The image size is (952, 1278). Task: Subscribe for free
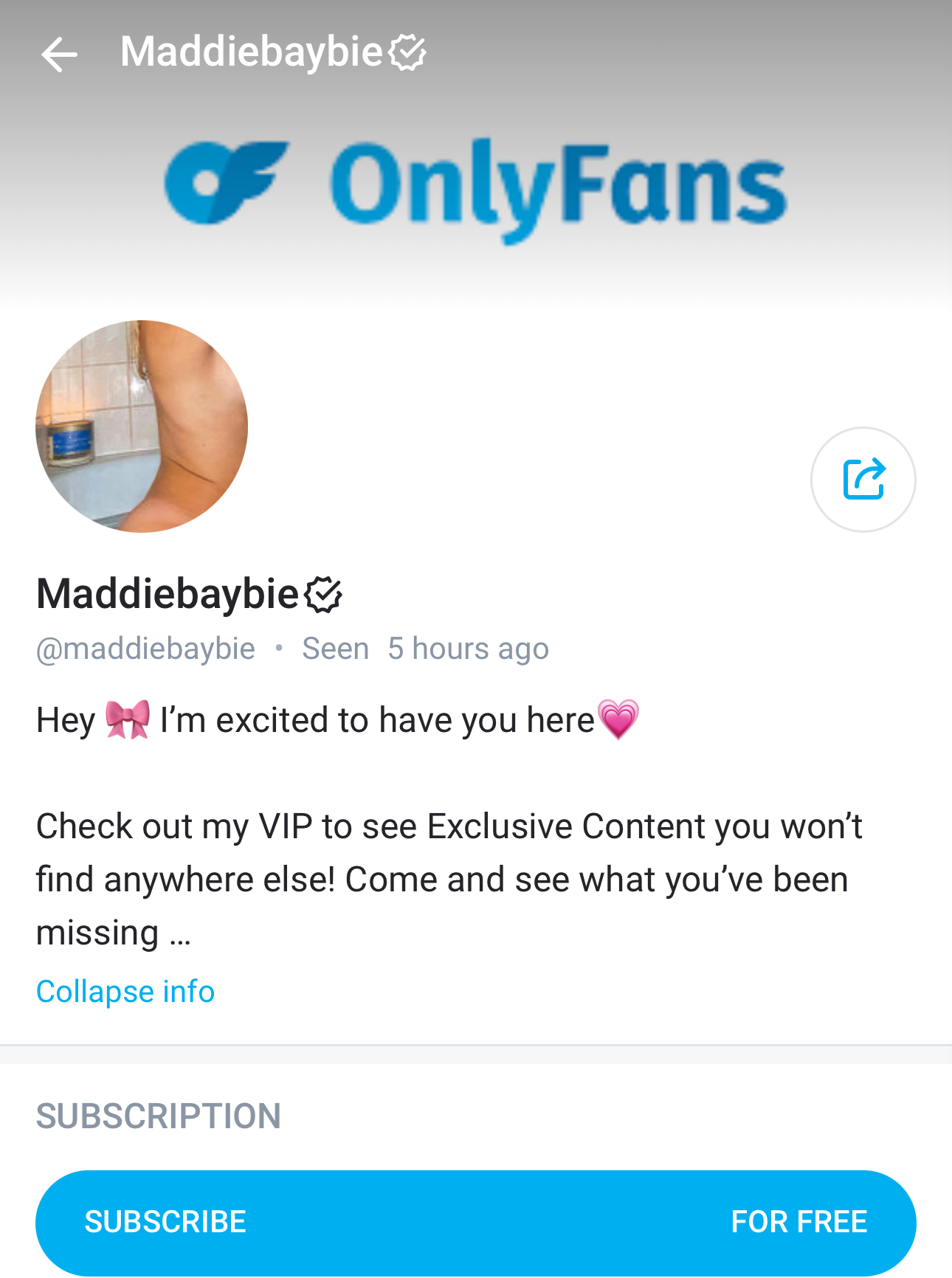[x=475, y=1222]
